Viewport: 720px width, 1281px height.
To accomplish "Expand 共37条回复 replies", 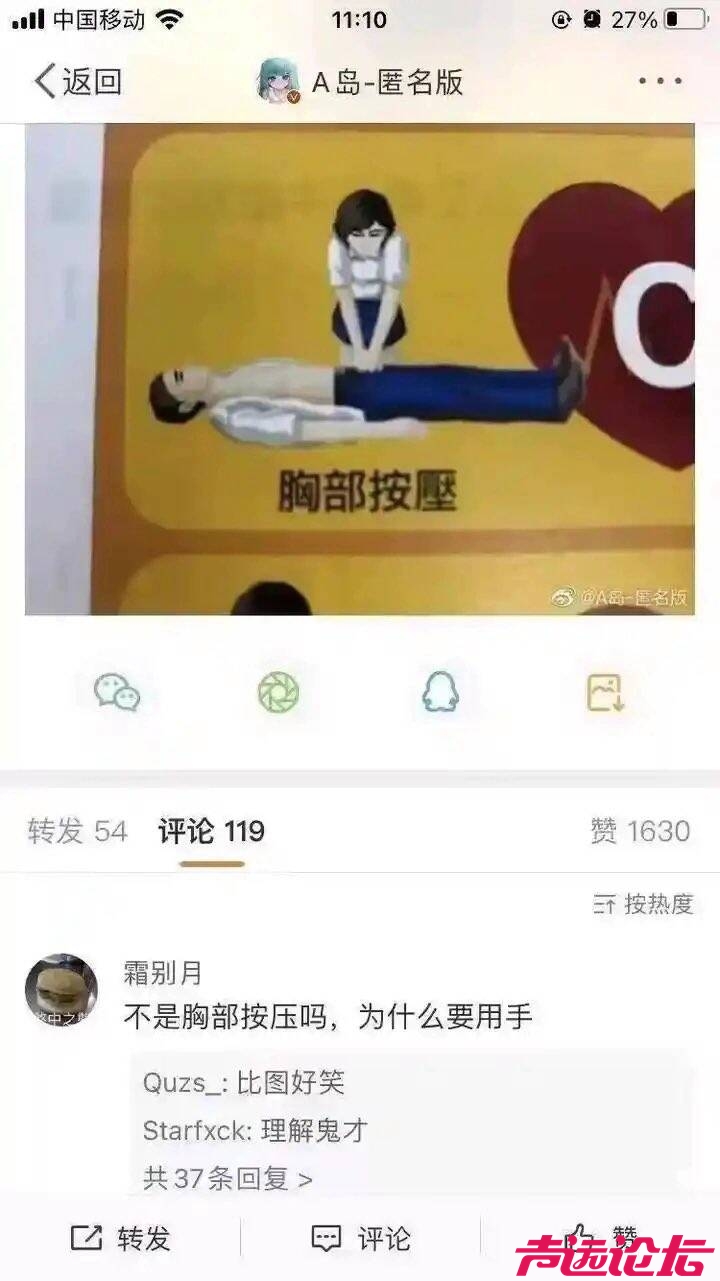I will coord(228,1178).
